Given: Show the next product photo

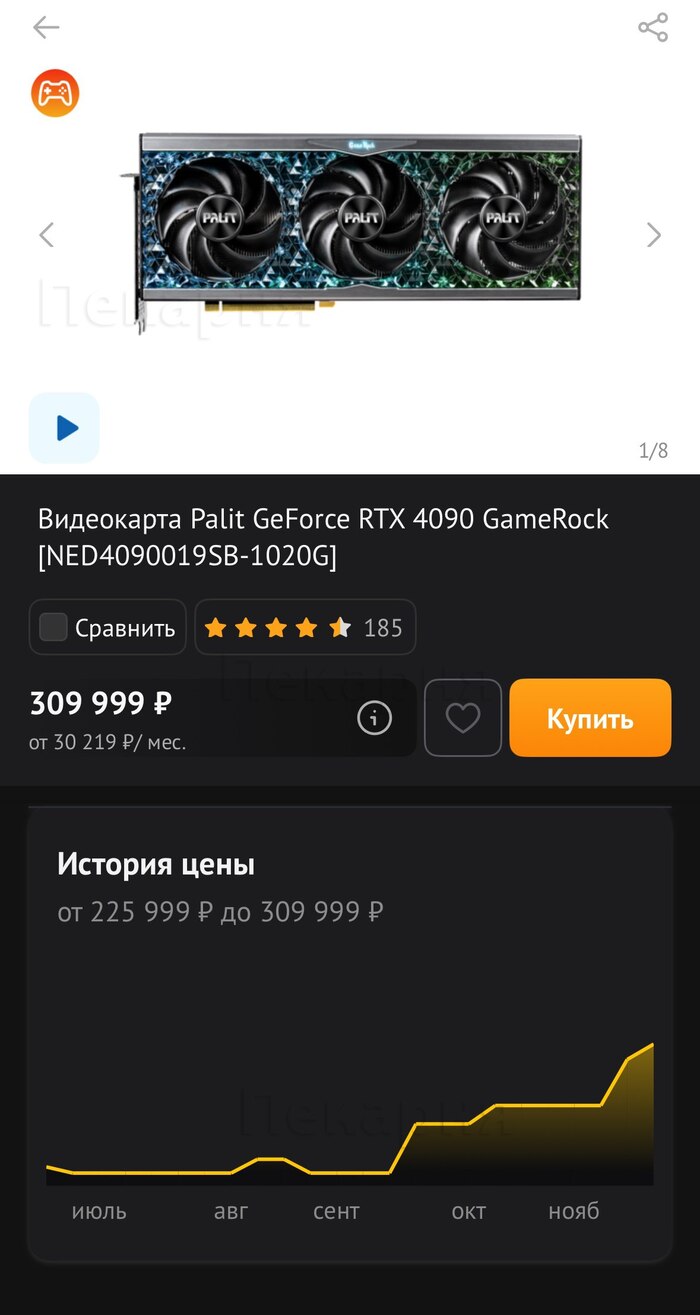Looking at the screenshot, I should (x=654, y=235).
